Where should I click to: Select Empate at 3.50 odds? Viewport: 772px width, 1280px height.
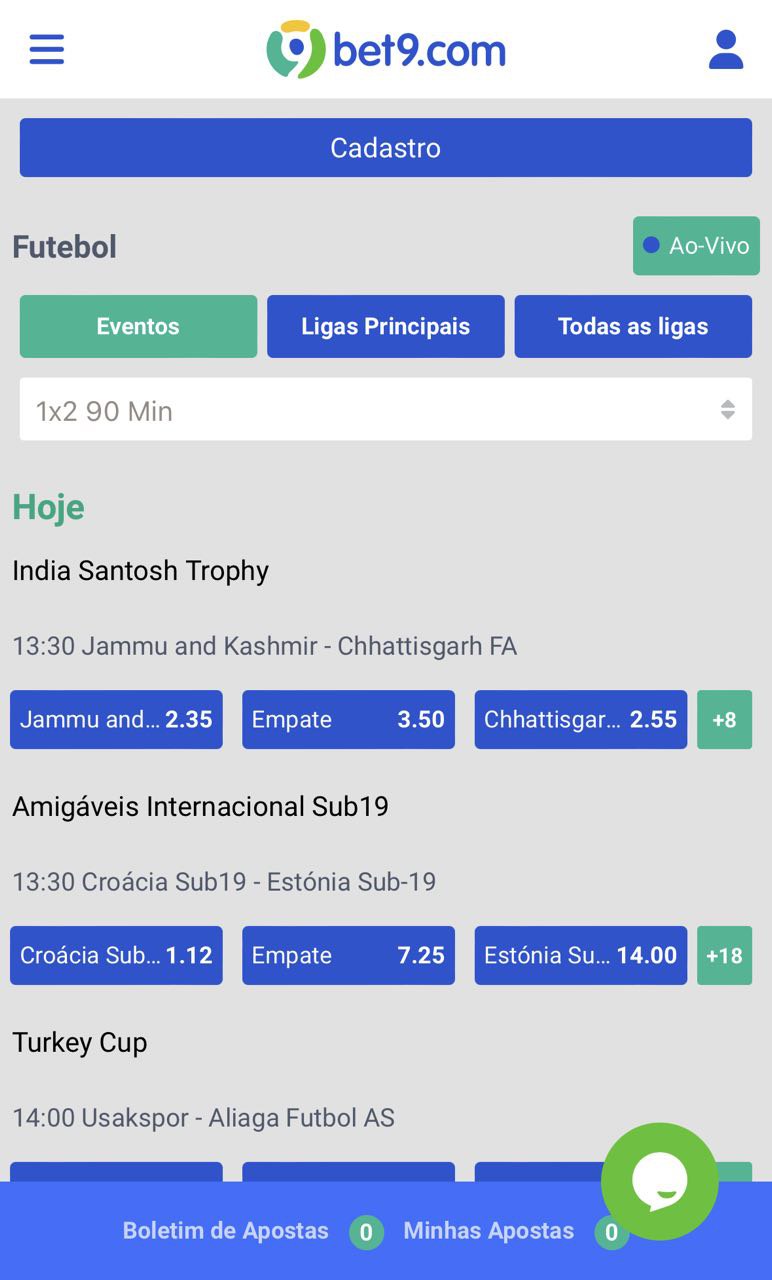coord(348,719)
